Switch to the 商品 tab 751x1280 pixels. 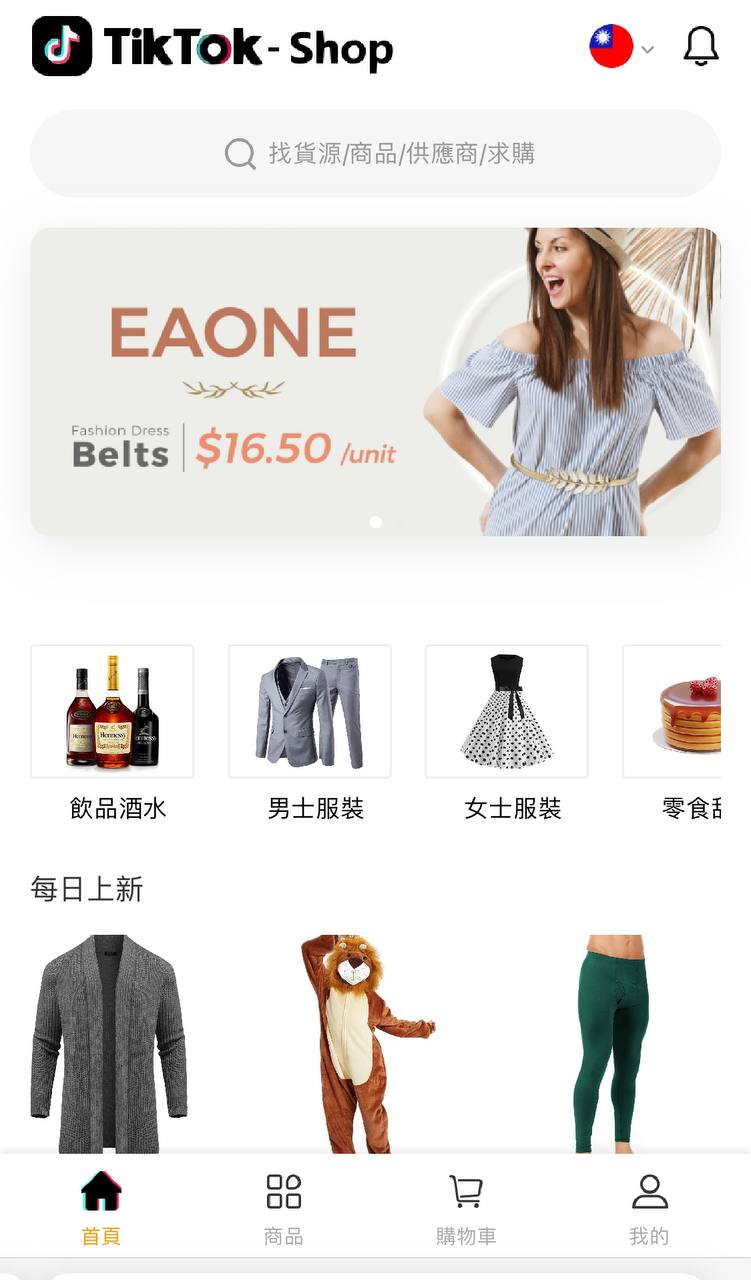tap(284, 1208)
